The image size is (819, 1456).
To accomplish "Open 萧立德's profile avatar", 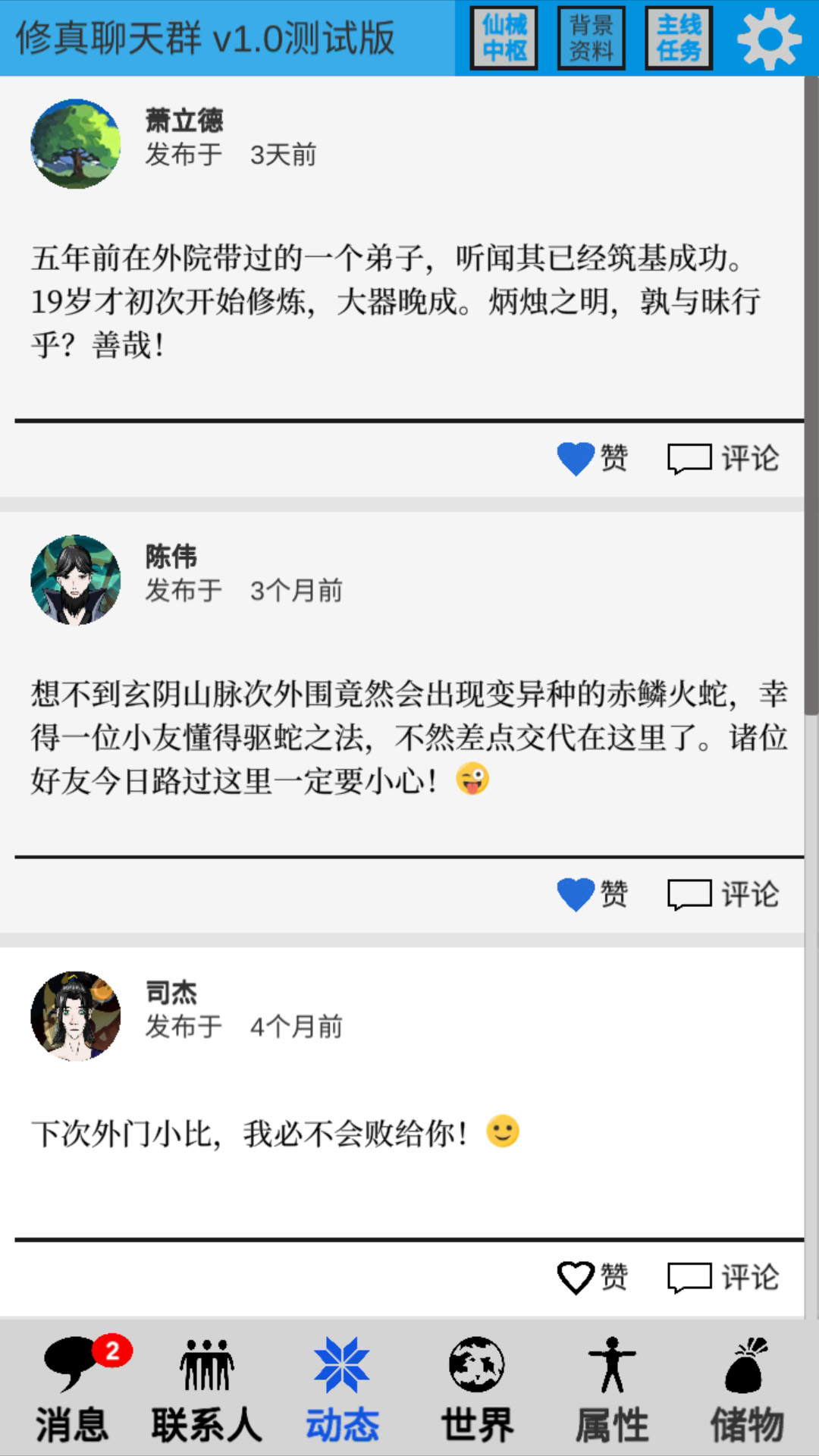I will 75,144.
